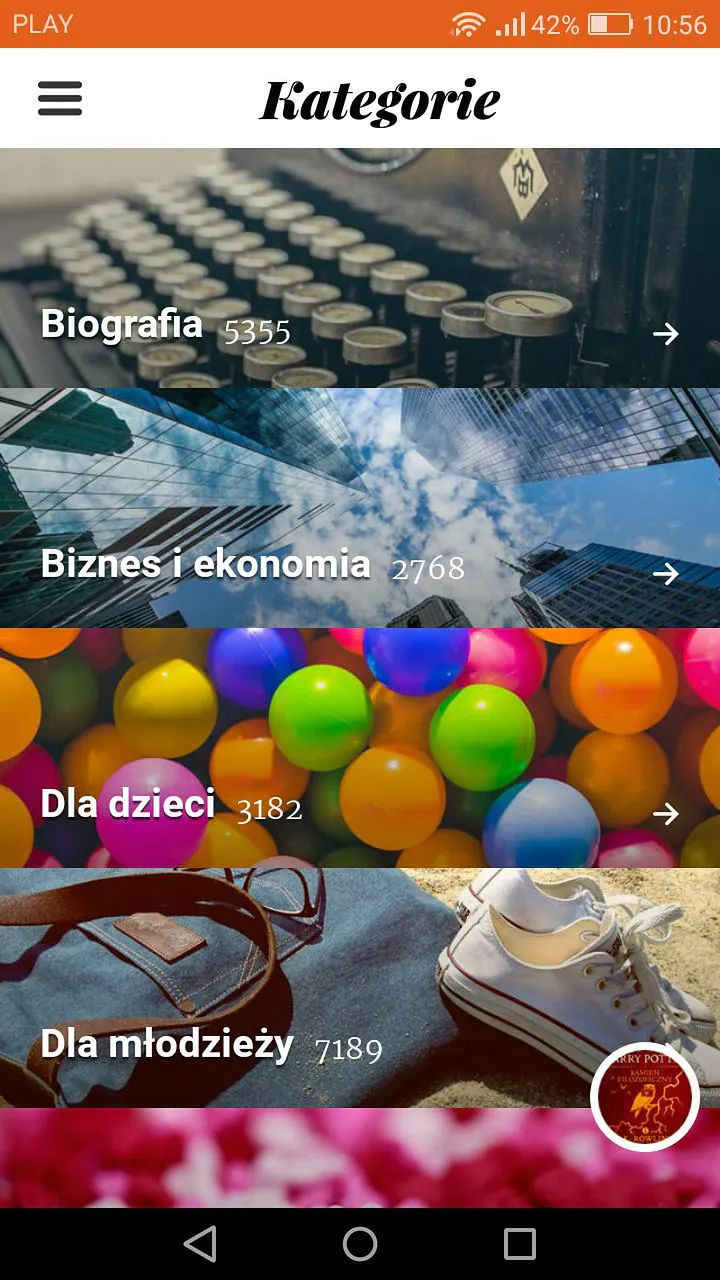Viewport: 720px width, 1280px height.
Task: Open the floating Harry Potter book player
Action: tap(645, 1097)
